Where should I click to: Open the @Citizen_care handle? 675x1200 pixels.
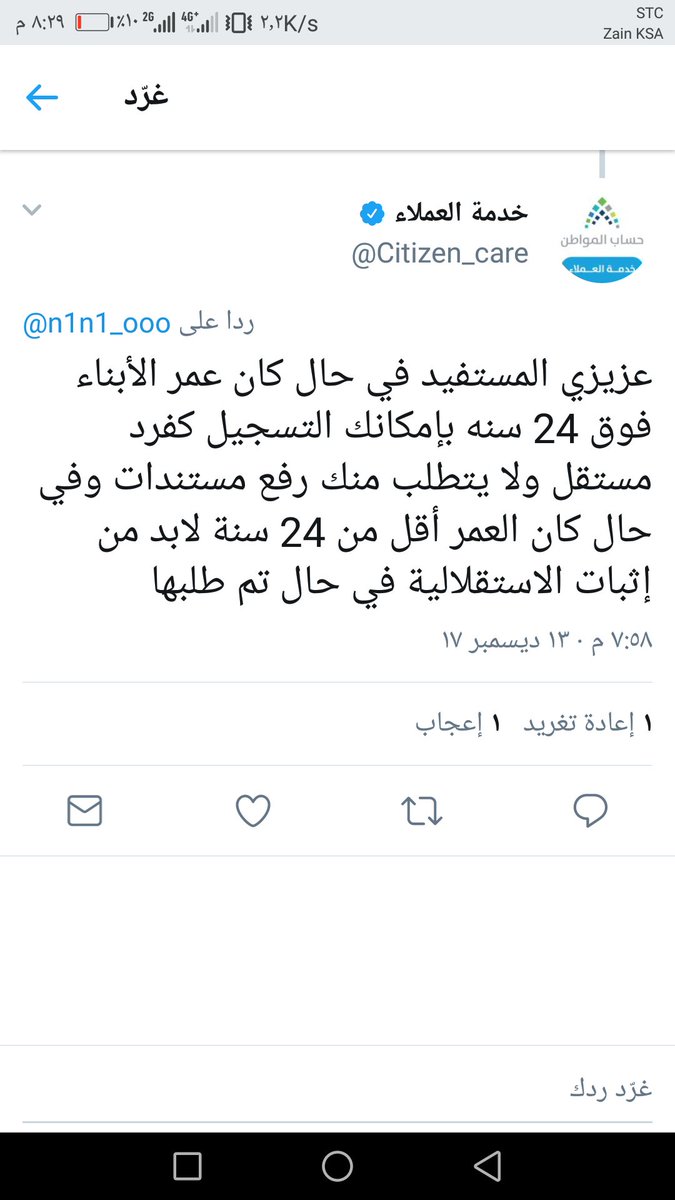(440, 254)
